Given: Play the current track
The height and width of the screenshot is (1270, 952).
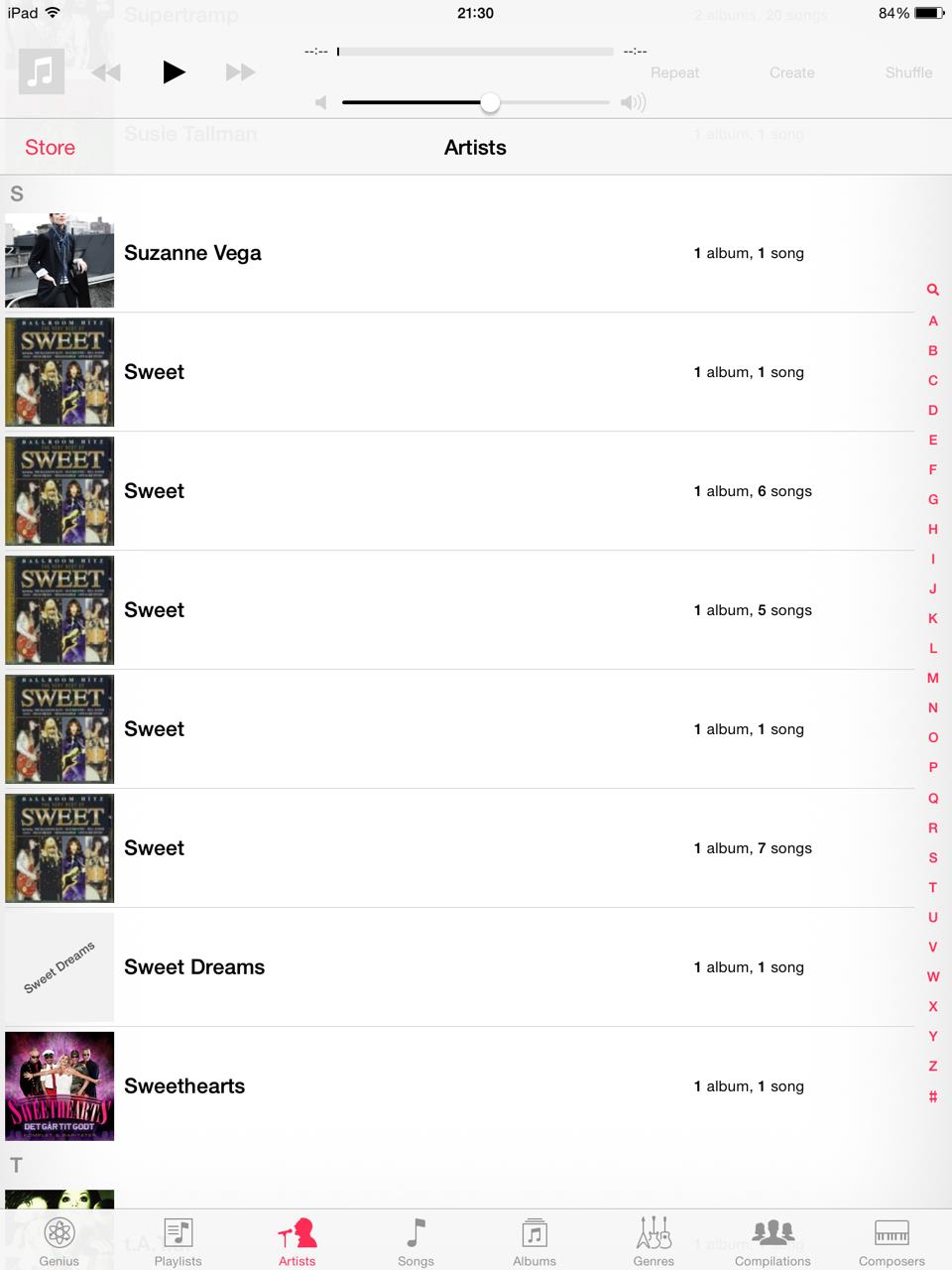Looking at the screenshot, I should click(174, 71).
